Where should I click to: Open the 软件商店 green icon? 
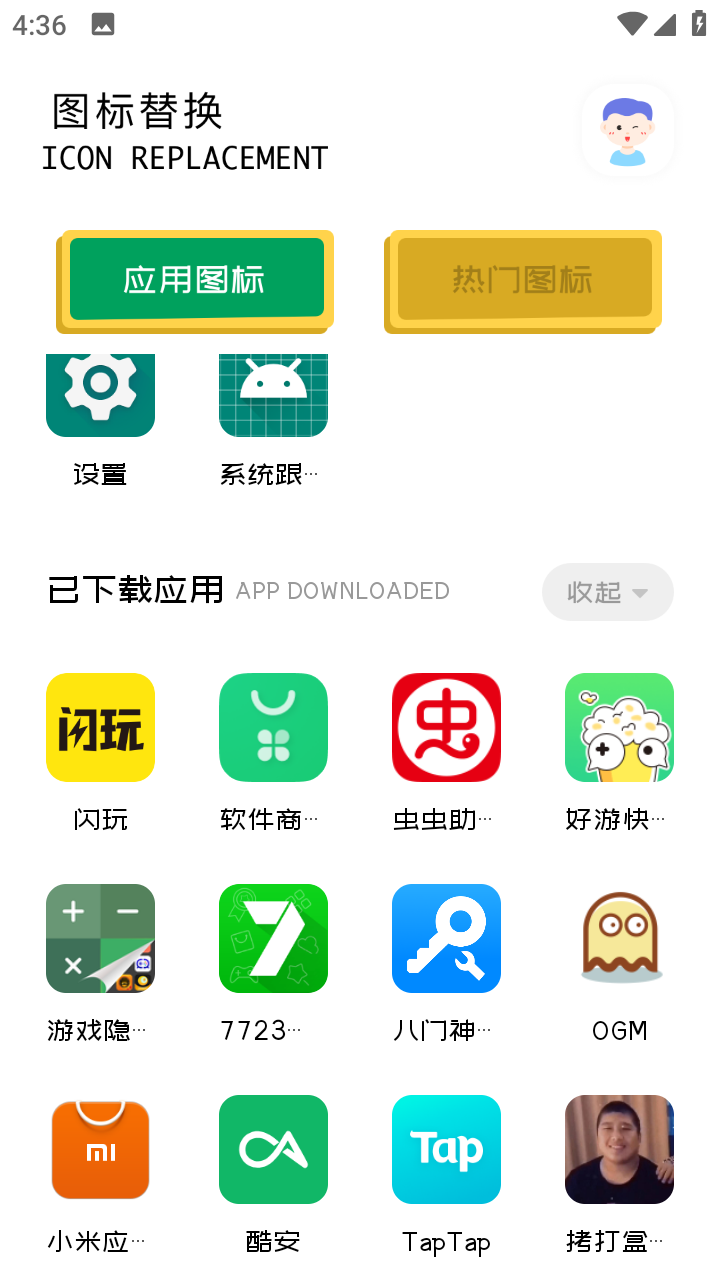coord(273,727)
